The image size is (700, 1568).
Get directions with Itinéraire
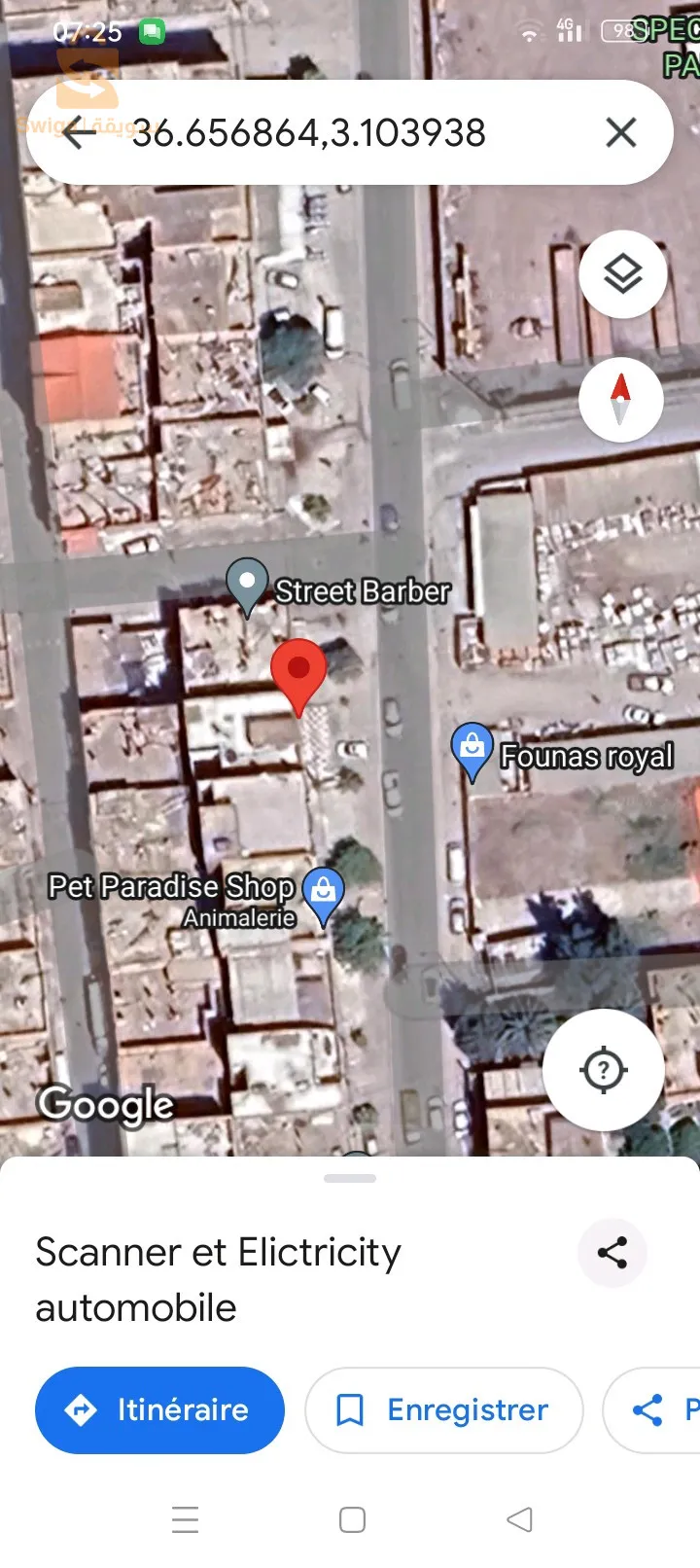(159, 1409)
